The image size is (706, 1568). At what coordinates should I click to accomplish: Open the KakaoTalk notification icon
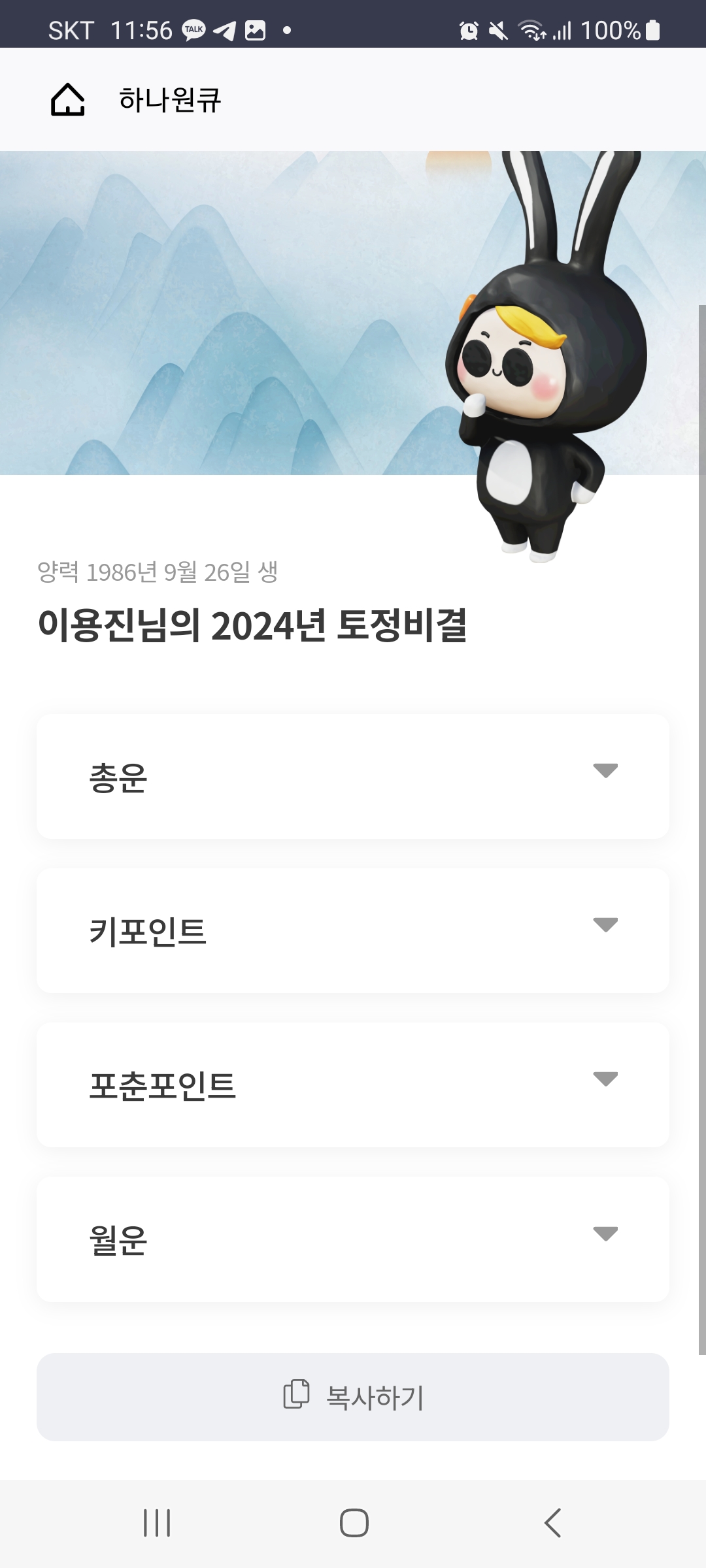(x=193, y=31)
